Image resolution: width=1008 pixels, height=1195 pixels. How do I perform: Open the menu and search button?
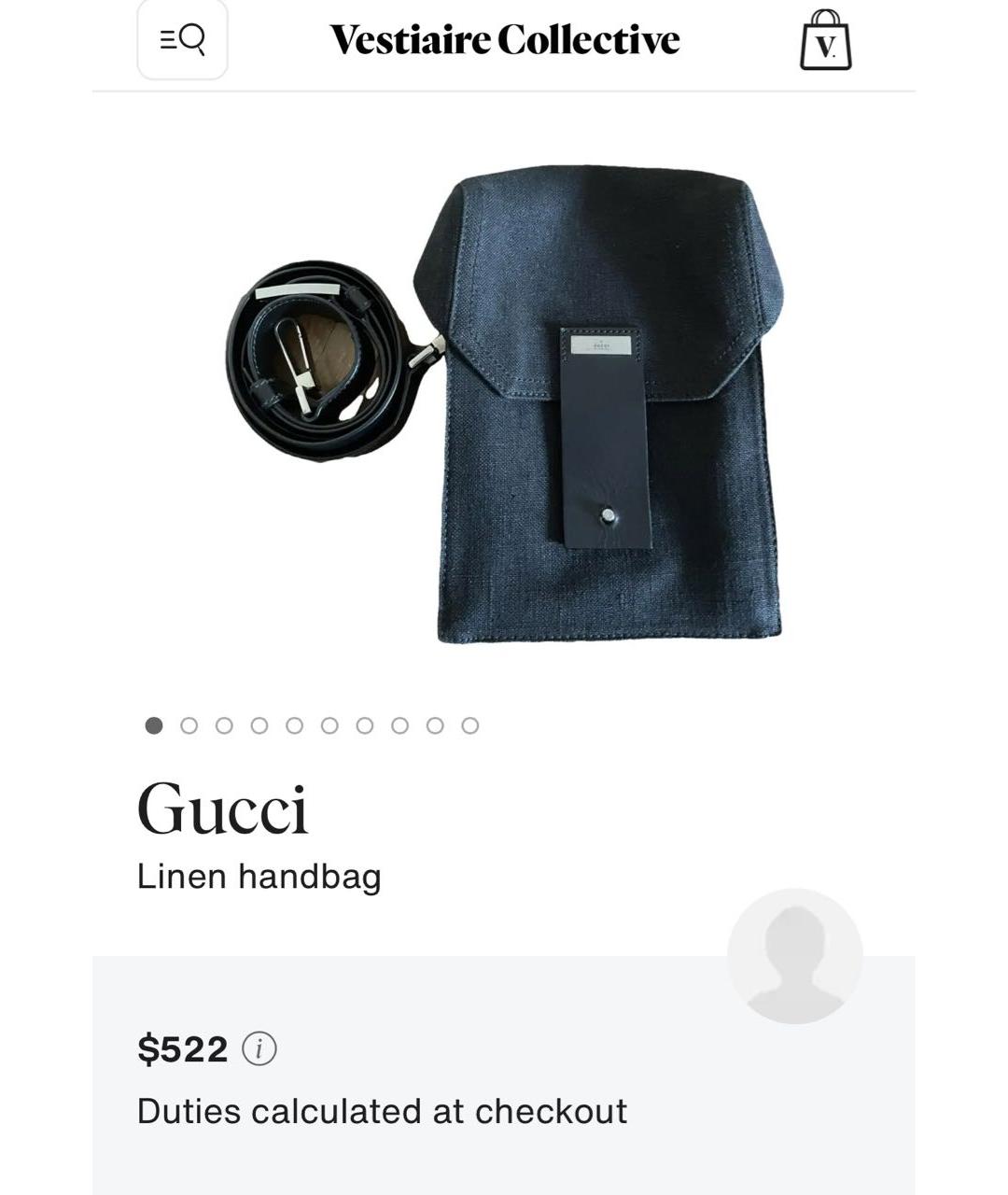[182, 39]
